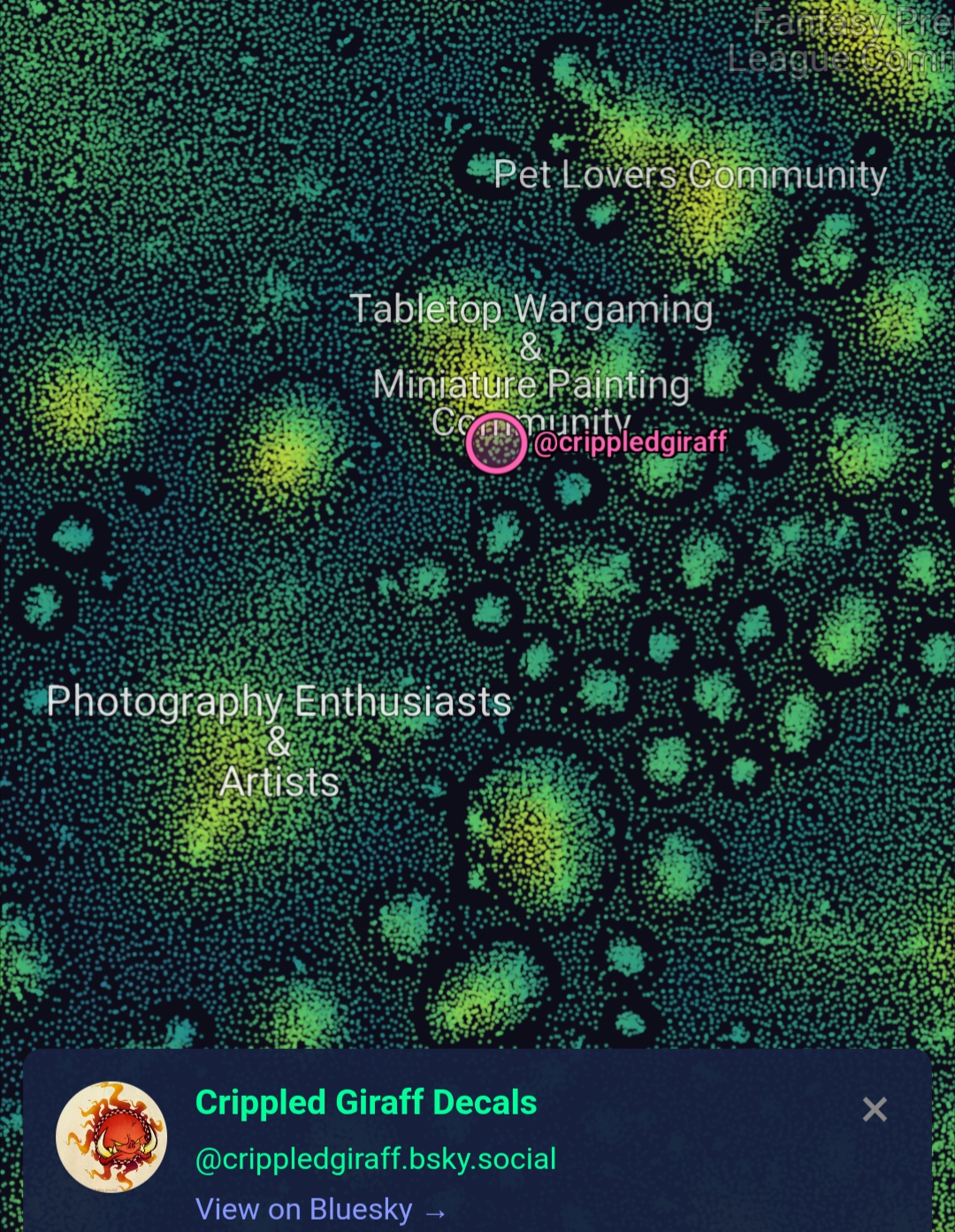The width and height of the screenshot is (955, 1232).
Task: Open View on Bluesky link
Action: click(320, 1209)
